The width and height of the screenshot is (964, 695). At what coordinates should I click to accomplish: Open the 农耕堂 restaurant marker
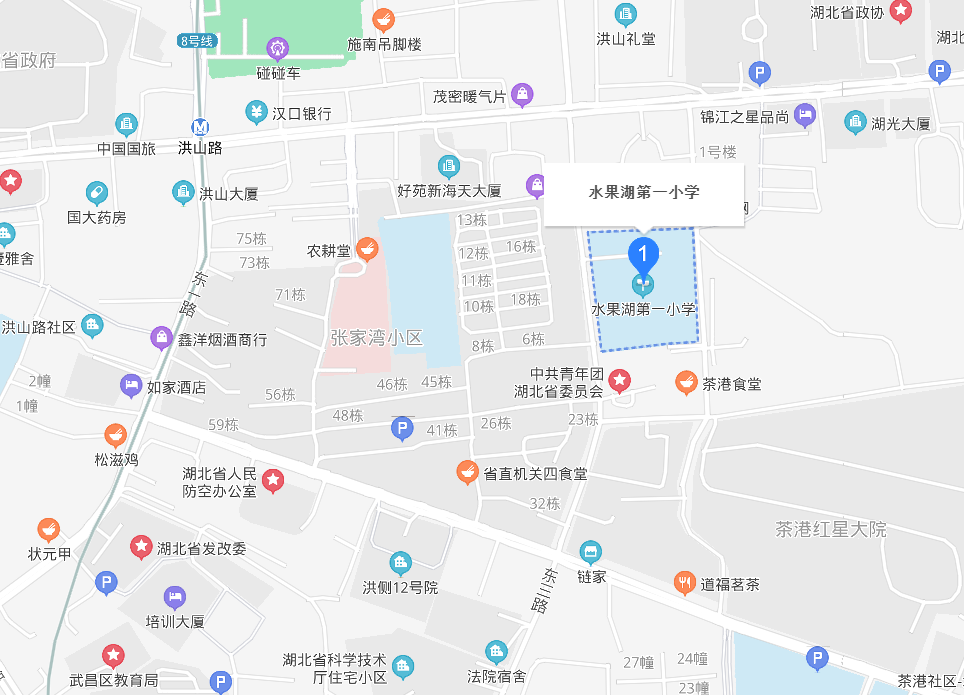367,247
